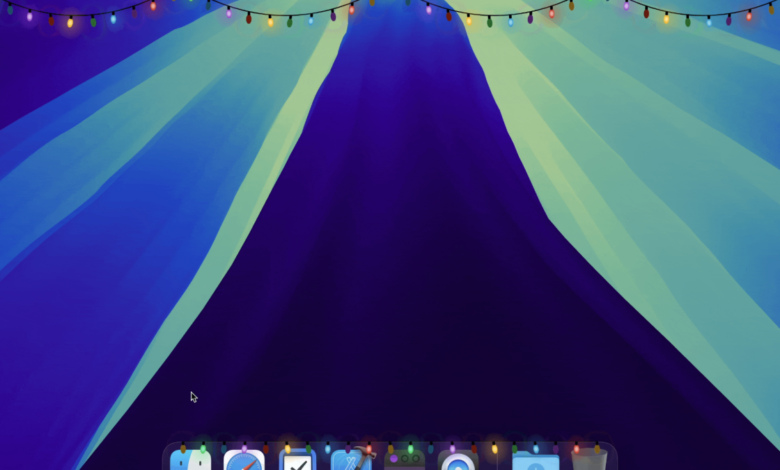780x470 pixels.
Task: Open the checkmark task app in dock
Action: click(x=297, y=461)
